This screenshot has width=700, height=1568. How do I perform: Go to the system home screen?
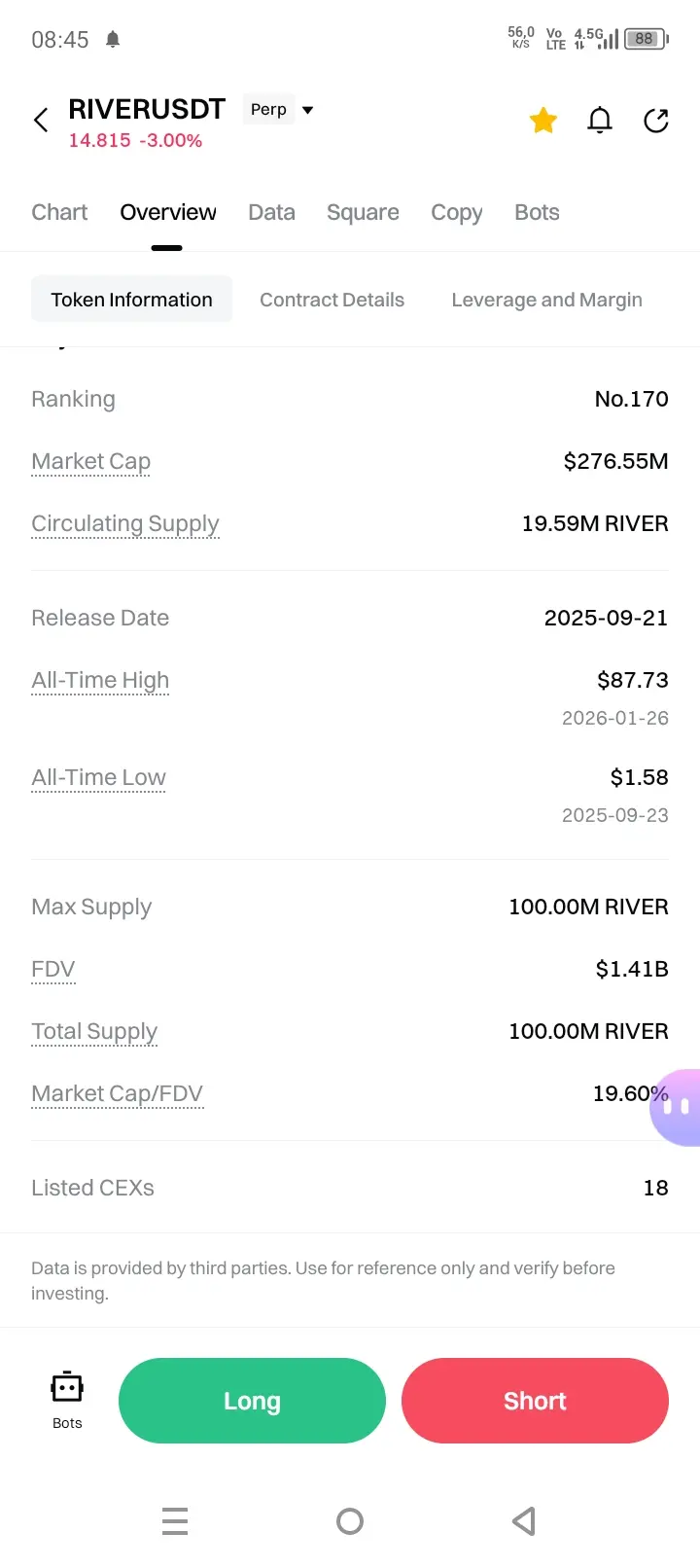[350, 1520]
